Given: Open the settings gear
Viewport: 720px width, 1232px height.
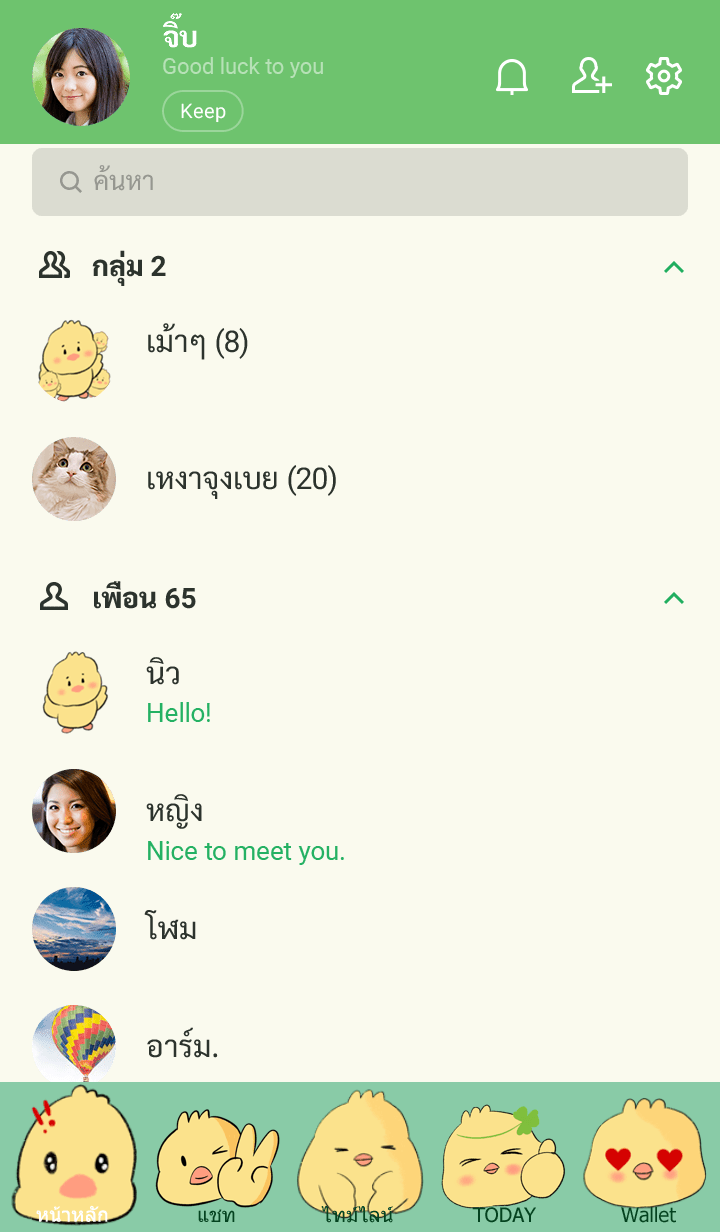Looking at the screenshot, I should (x=664, y=77).
